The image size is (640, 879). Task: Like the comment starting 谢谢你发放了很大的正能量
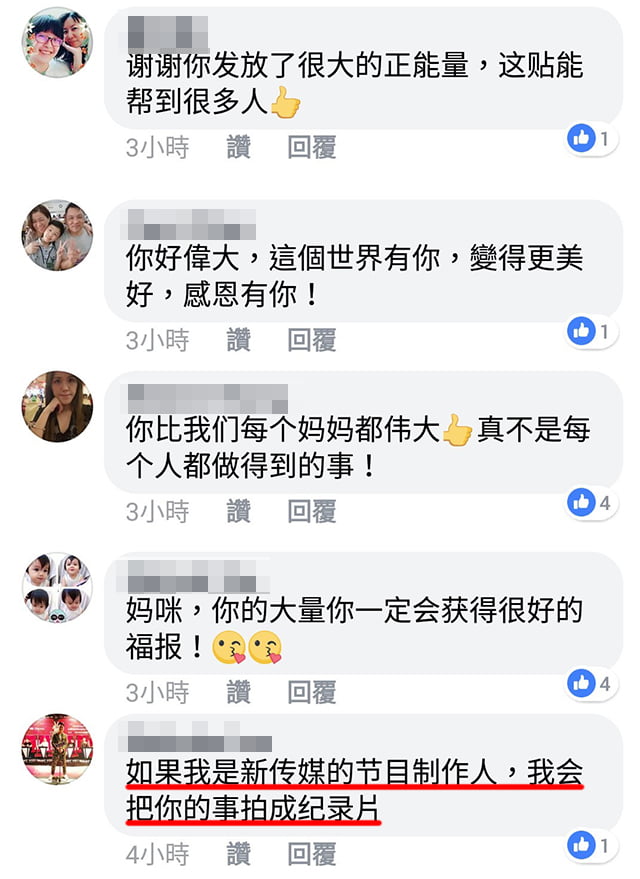coord(238,148)
